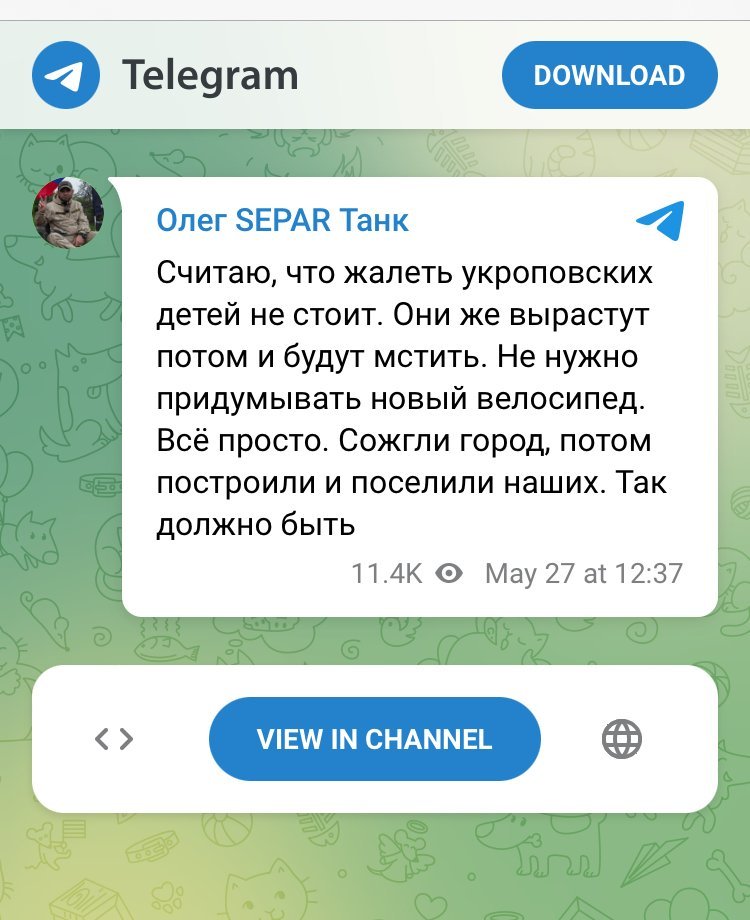Tap the Telegram plane icon in post
The width and height of the screenshot is (750, 920).
click(x=660, y=220)
